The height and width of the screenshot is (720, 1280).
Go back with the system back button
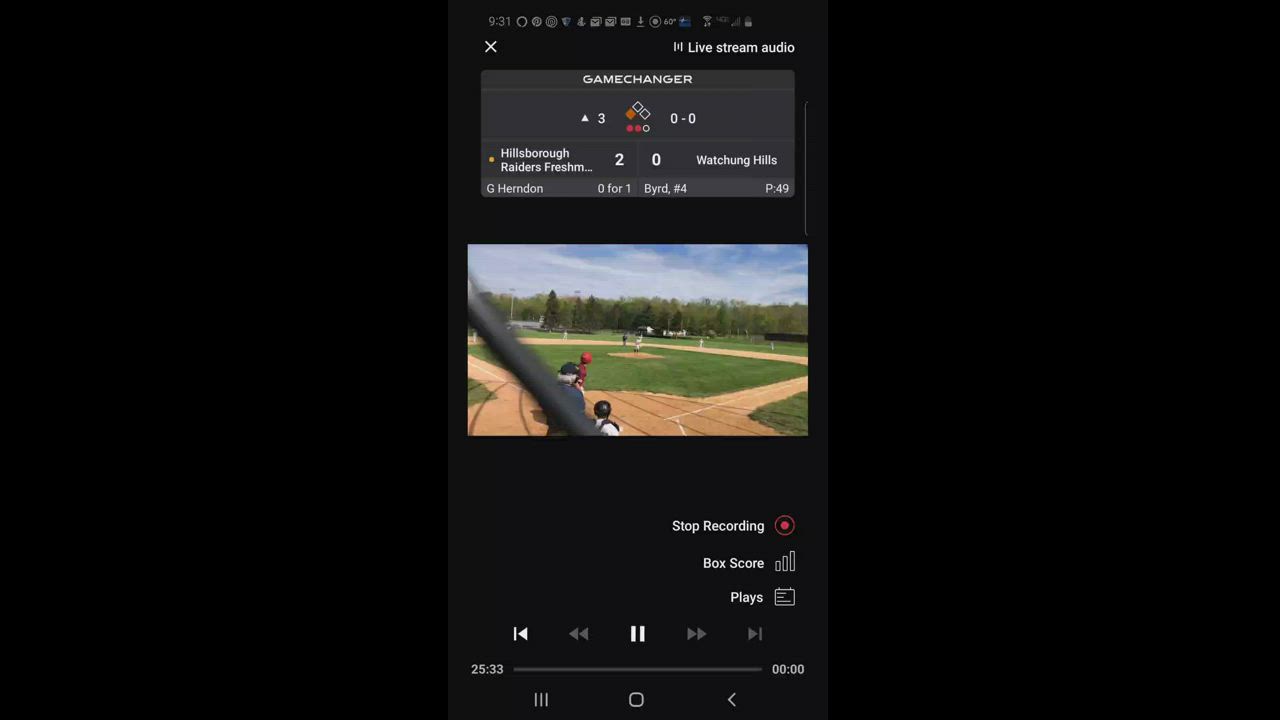[731, 700]
